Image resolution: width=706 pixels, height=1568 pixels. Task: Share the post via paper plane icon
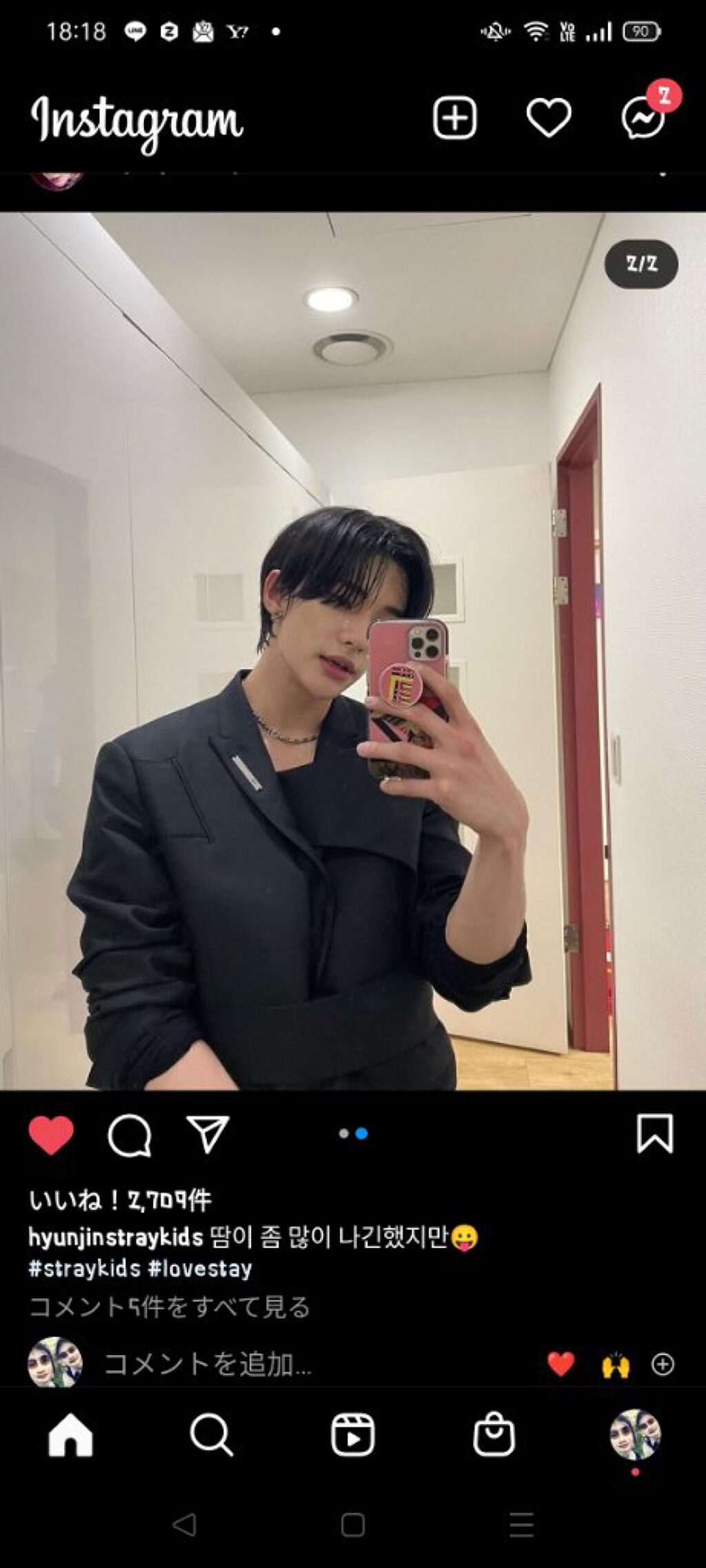coord(208,1134)
